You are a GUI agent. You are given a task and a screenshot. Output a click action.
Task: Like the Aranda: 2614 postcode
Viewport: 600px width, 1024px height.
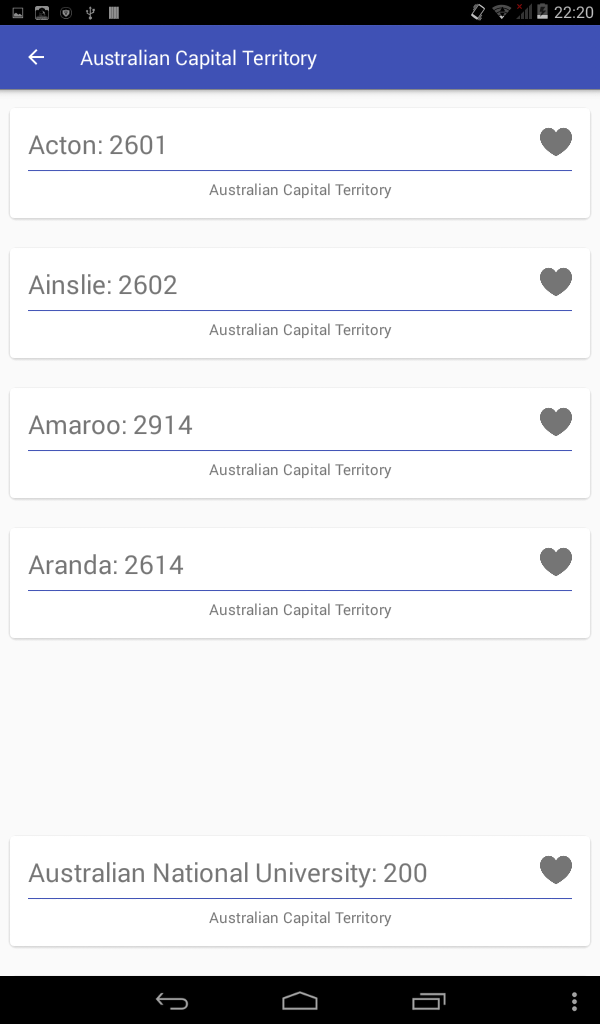tap(555, 562)
